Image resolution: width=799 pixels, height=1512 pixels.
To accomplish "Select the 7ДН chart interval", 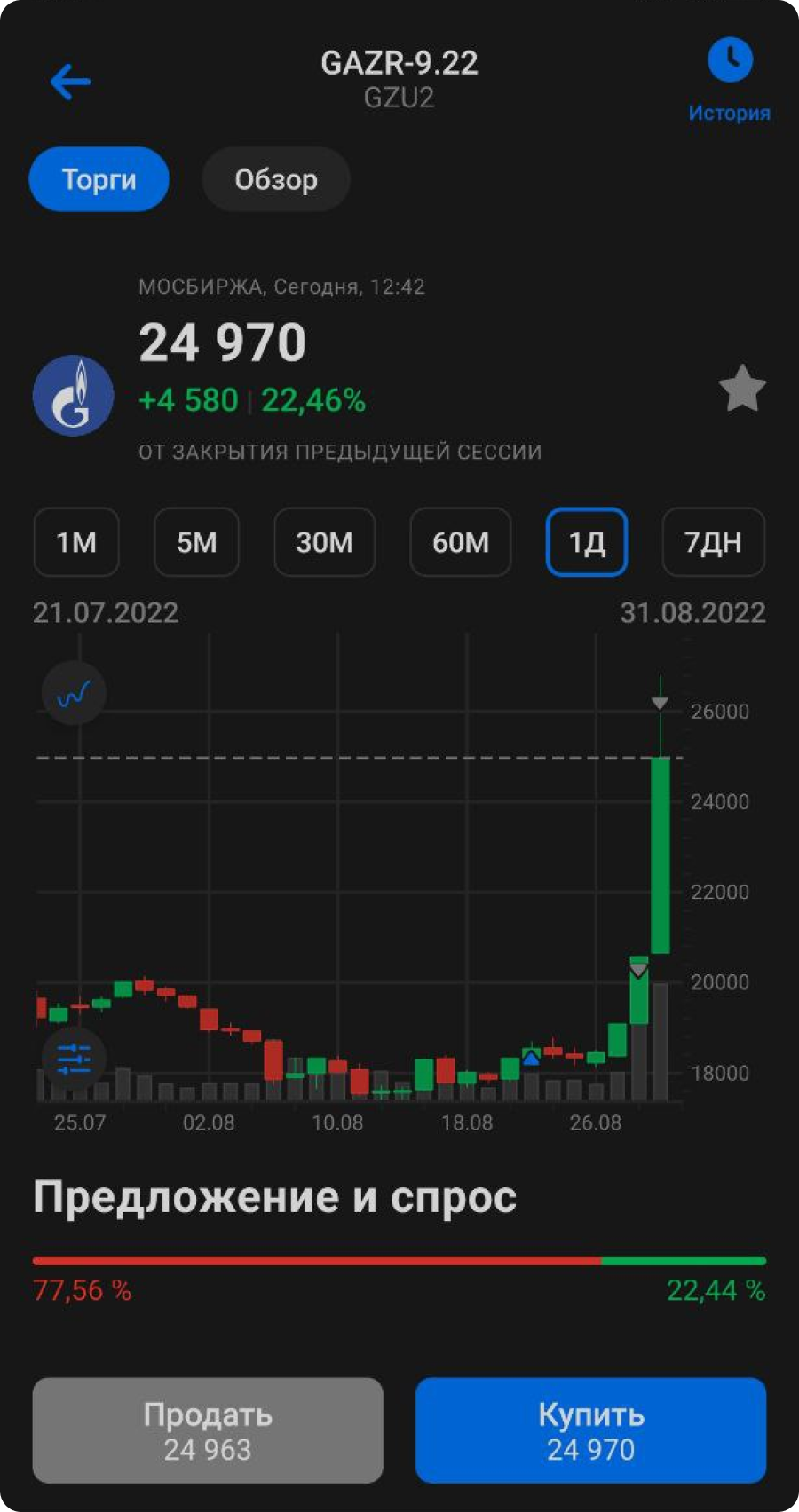I will tap(713, 542).
